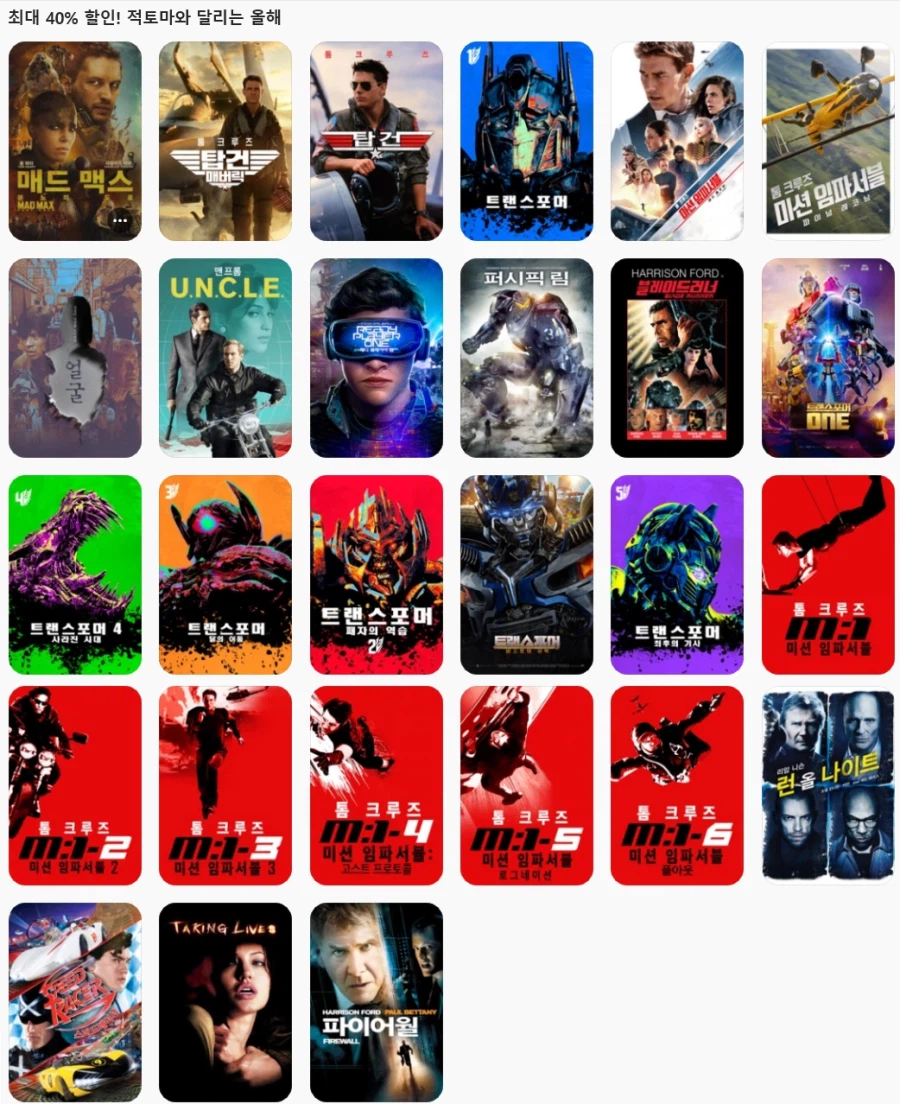Open the M:I-4 Ghost Protocol tile
This screenshot has height=1104, width=900.
coord(376,785)
